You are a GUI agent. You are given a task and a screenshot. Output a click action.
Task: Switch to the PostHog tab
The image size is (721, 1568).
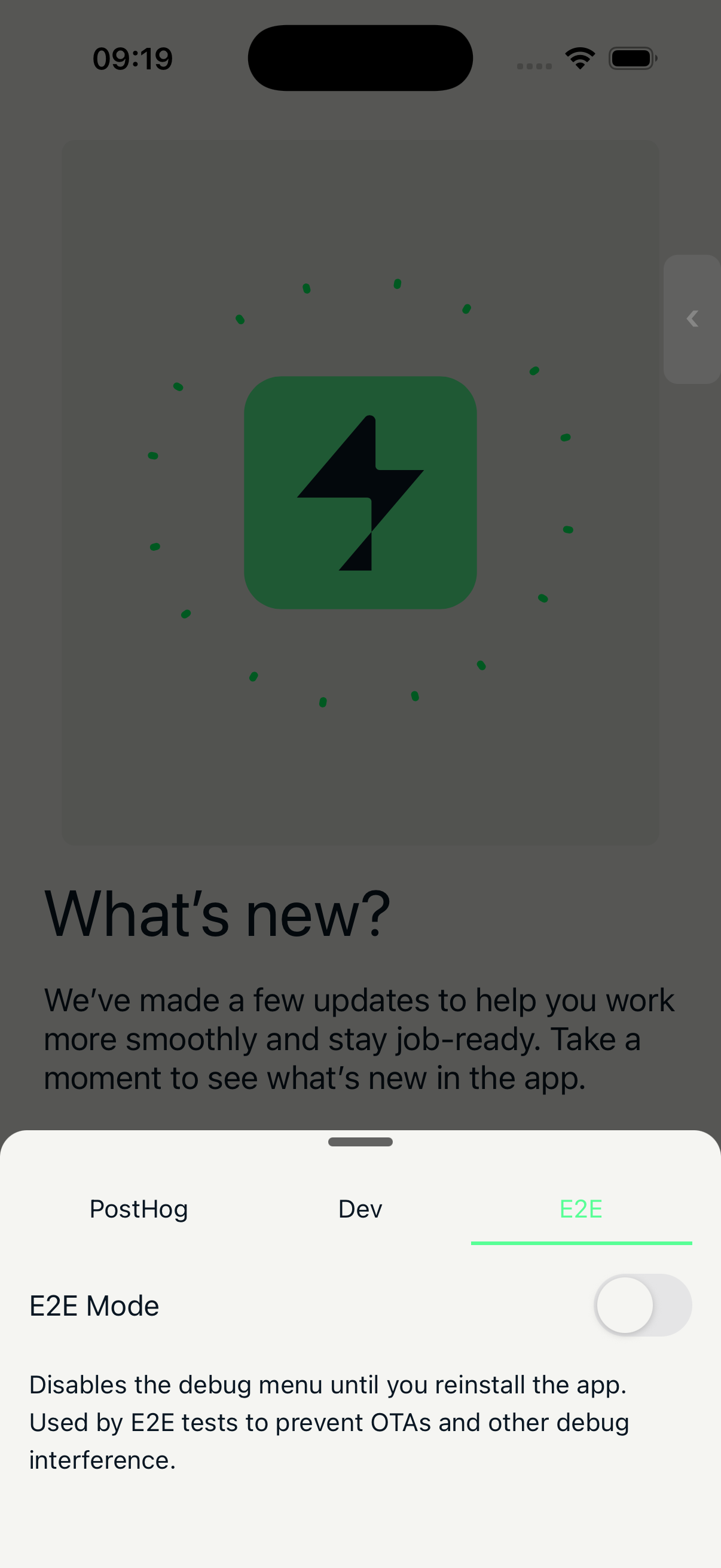(x=139, y=1209)
